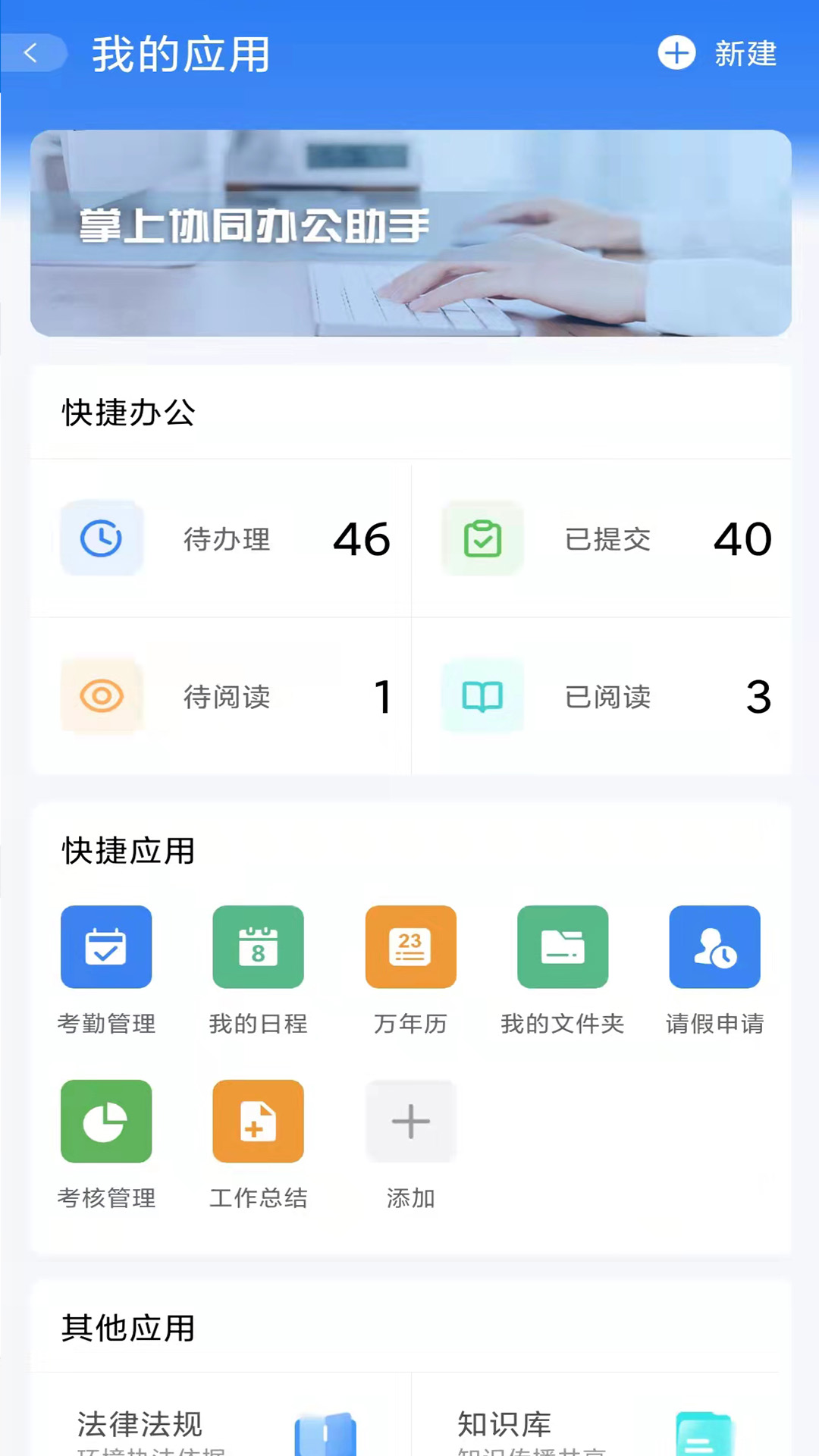View 已阅读 read items

[601, 696]
